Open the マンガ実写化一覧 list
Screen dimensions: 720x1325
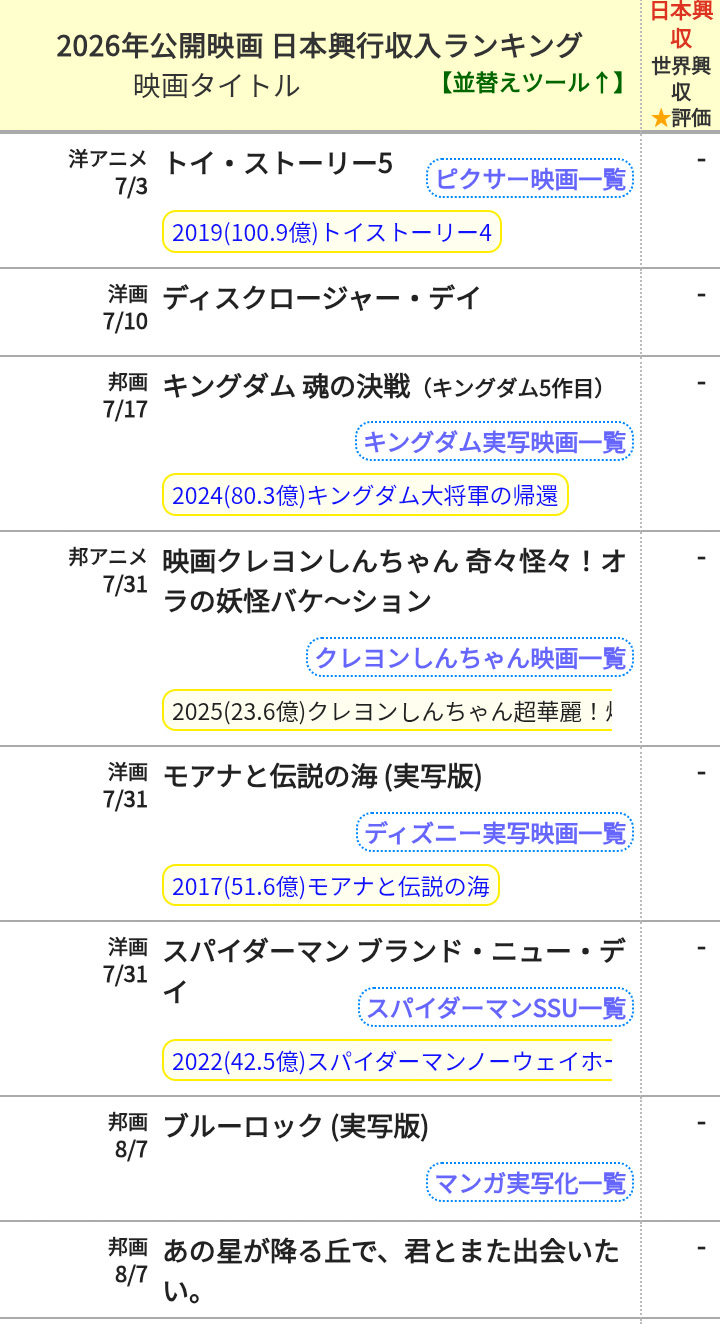[x=530, y=1183]
